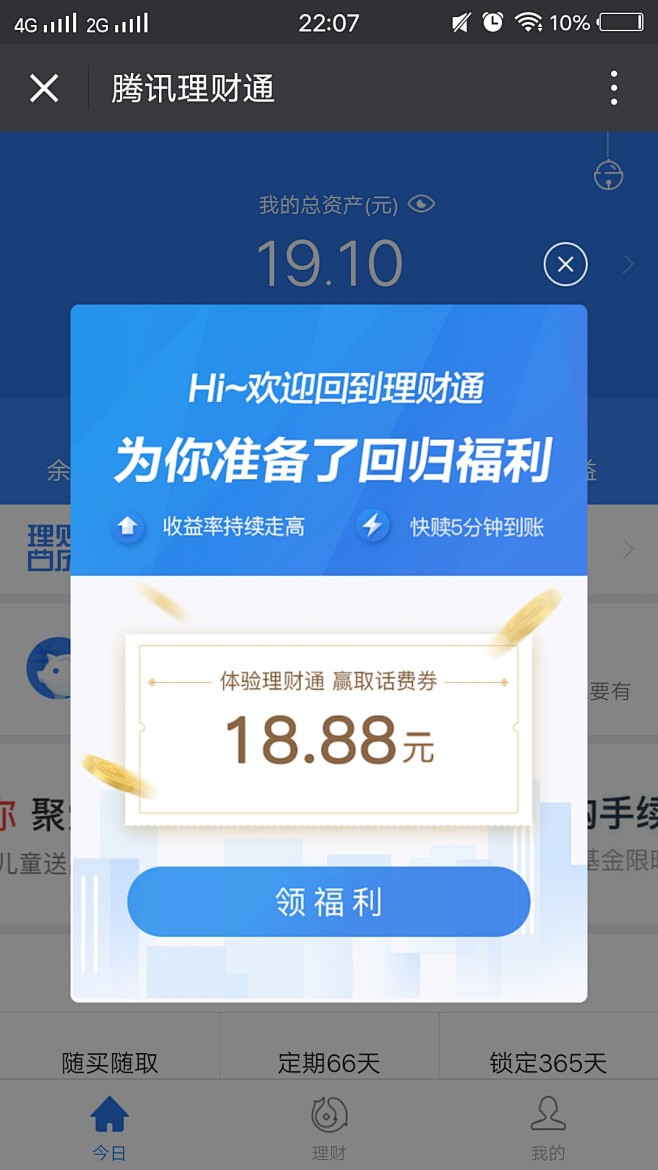Screen dimensions: 658x1170
Task: Tap the 领福利 button
Action: pyautogui.click(x=328, y=901)
